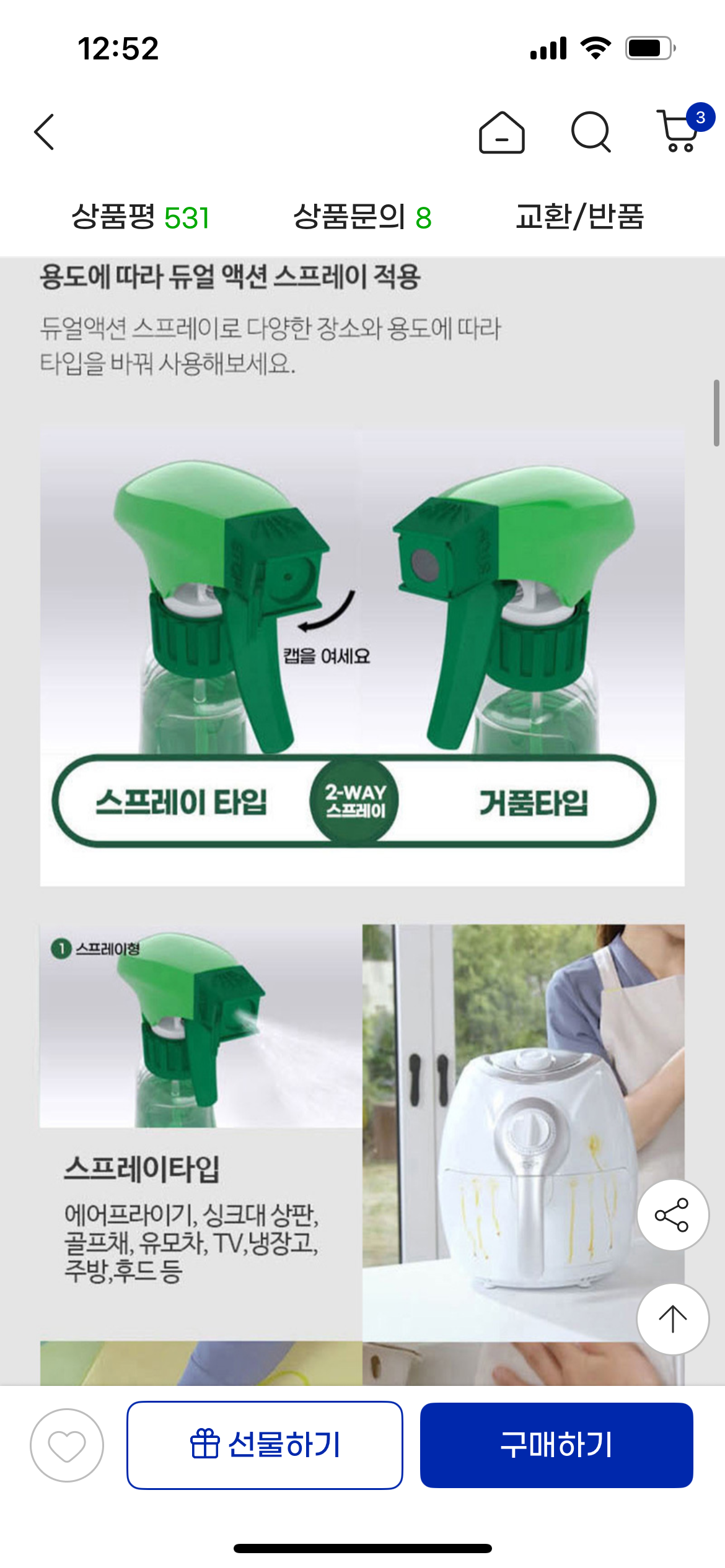Image resolution: width=725 pixels, height=1568 pixels.
Task: Tap 구매하기 to purchase
Action: click(556, 1445)
